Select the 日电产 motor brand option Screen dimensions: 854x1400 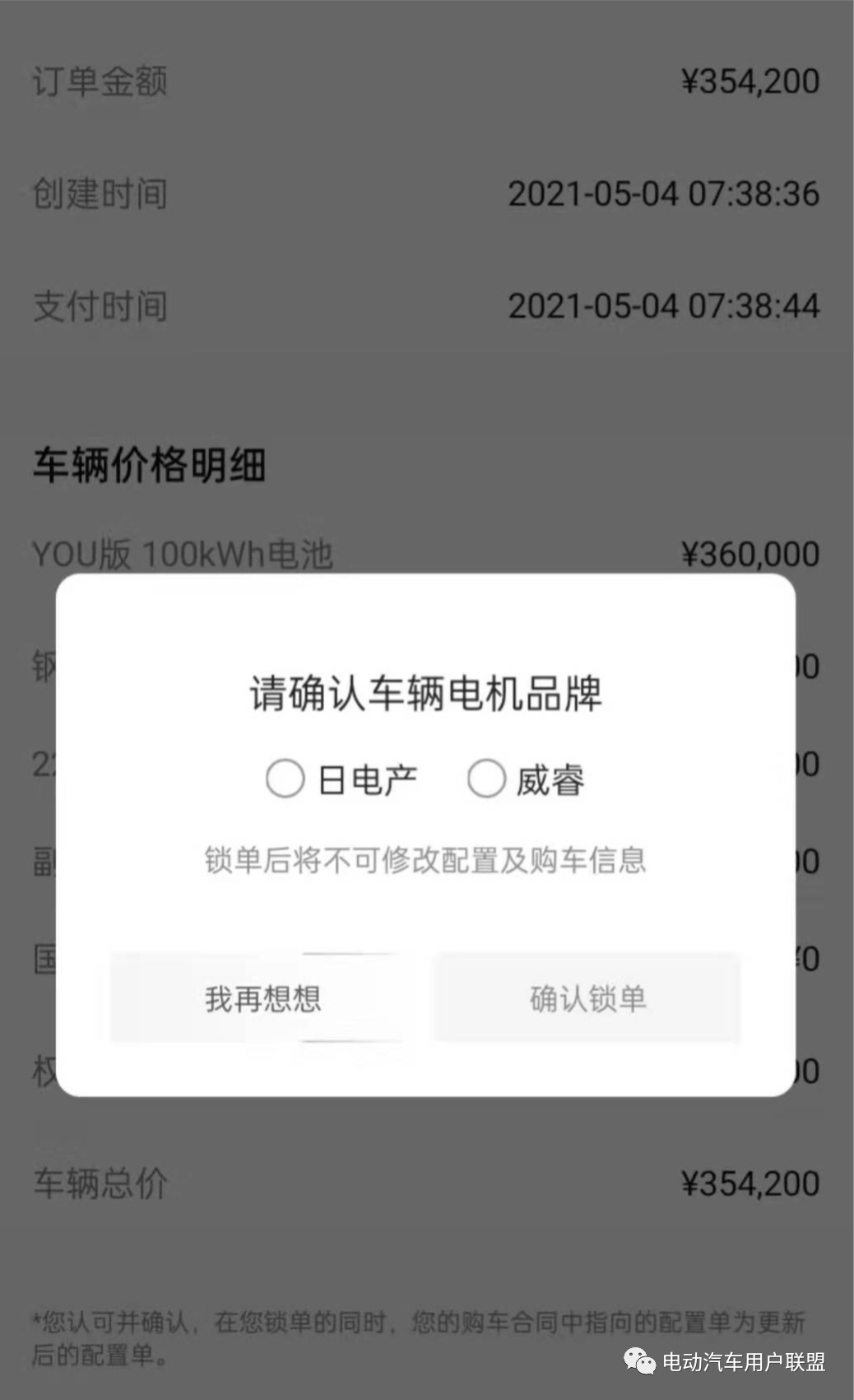coord(285,779)
